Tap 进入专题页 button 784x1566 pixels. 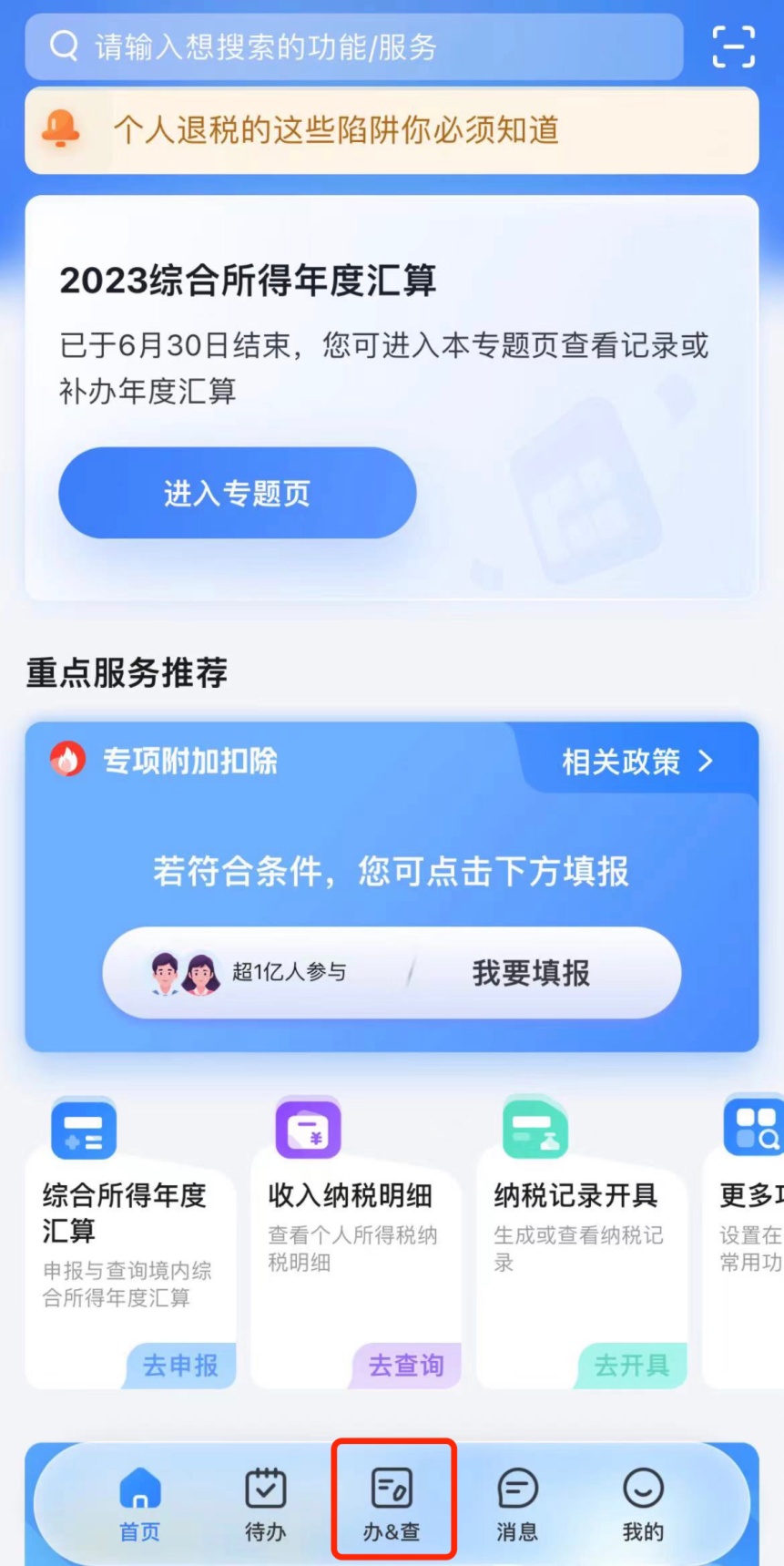[238, 493]
